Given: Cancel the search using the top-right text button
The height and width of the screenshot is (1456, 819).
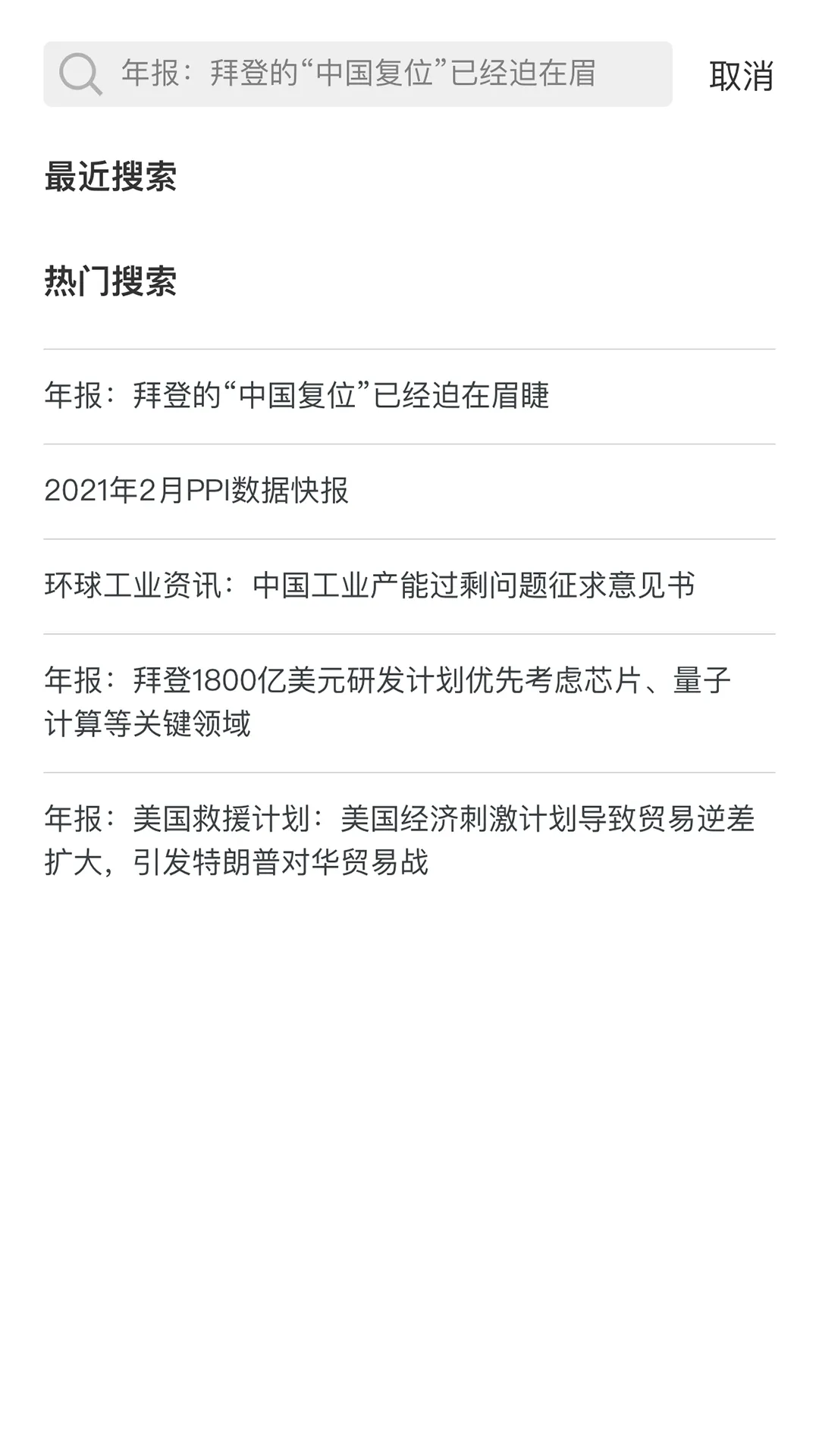Looking at the screenshot, I should [741, 74].
